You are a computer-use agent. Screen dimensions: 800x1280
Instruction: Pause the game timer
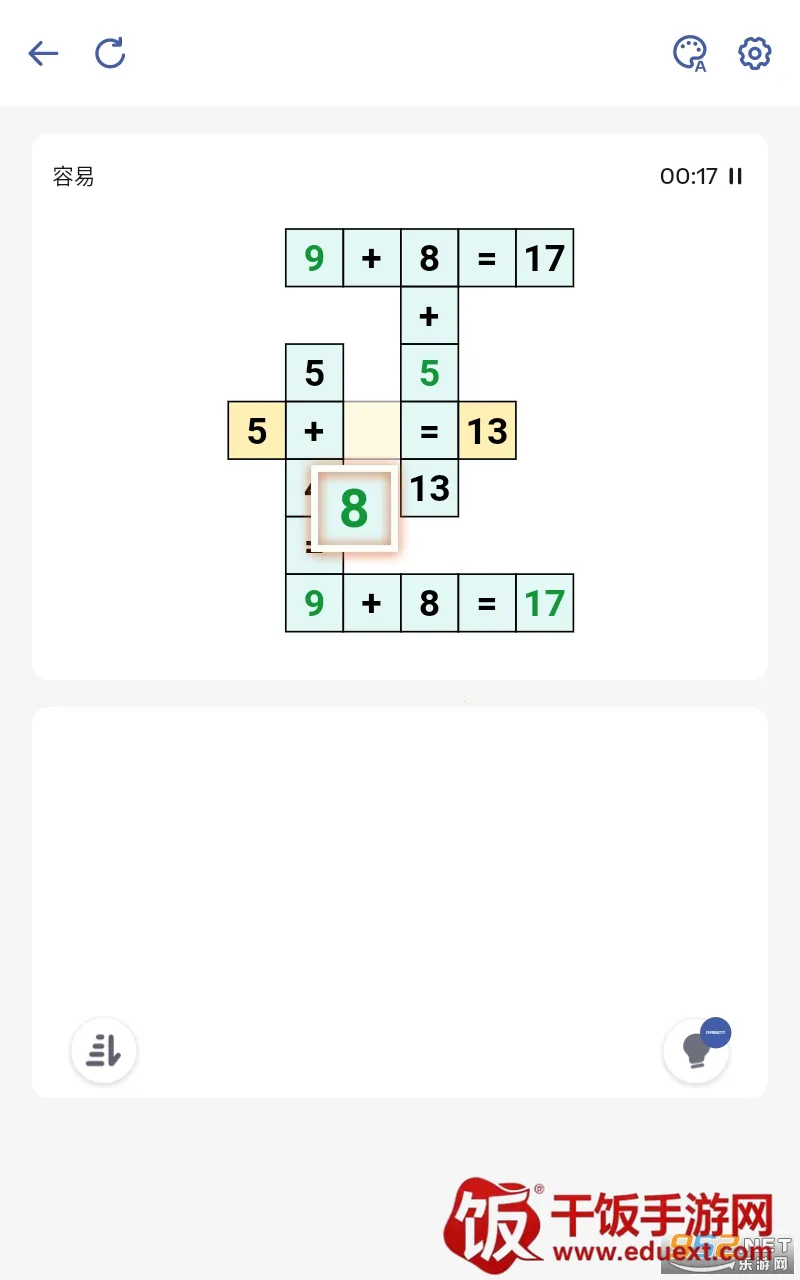point(736,177)
